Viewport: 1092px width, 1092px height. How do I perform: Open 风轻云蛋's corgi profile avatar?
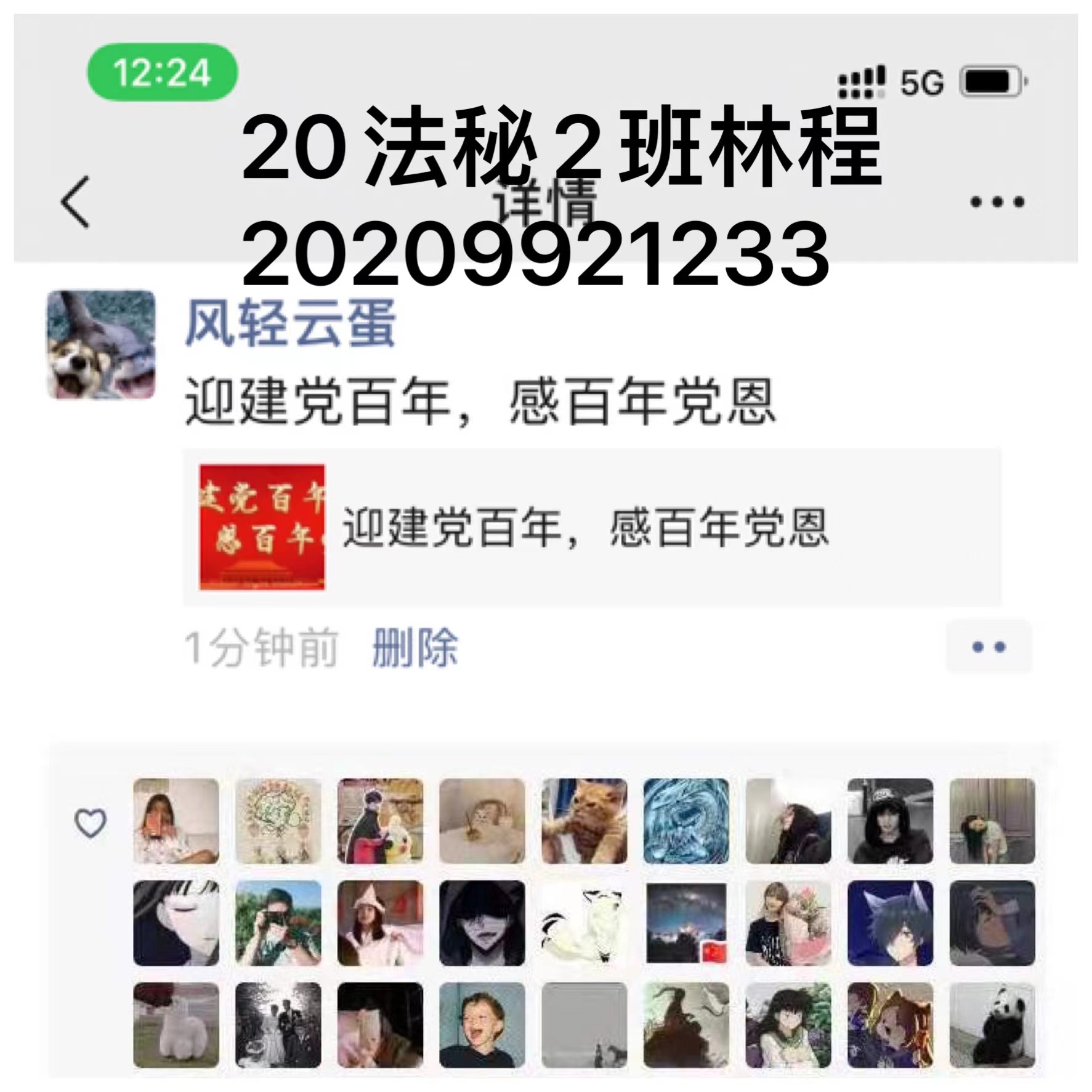point(101,345)
